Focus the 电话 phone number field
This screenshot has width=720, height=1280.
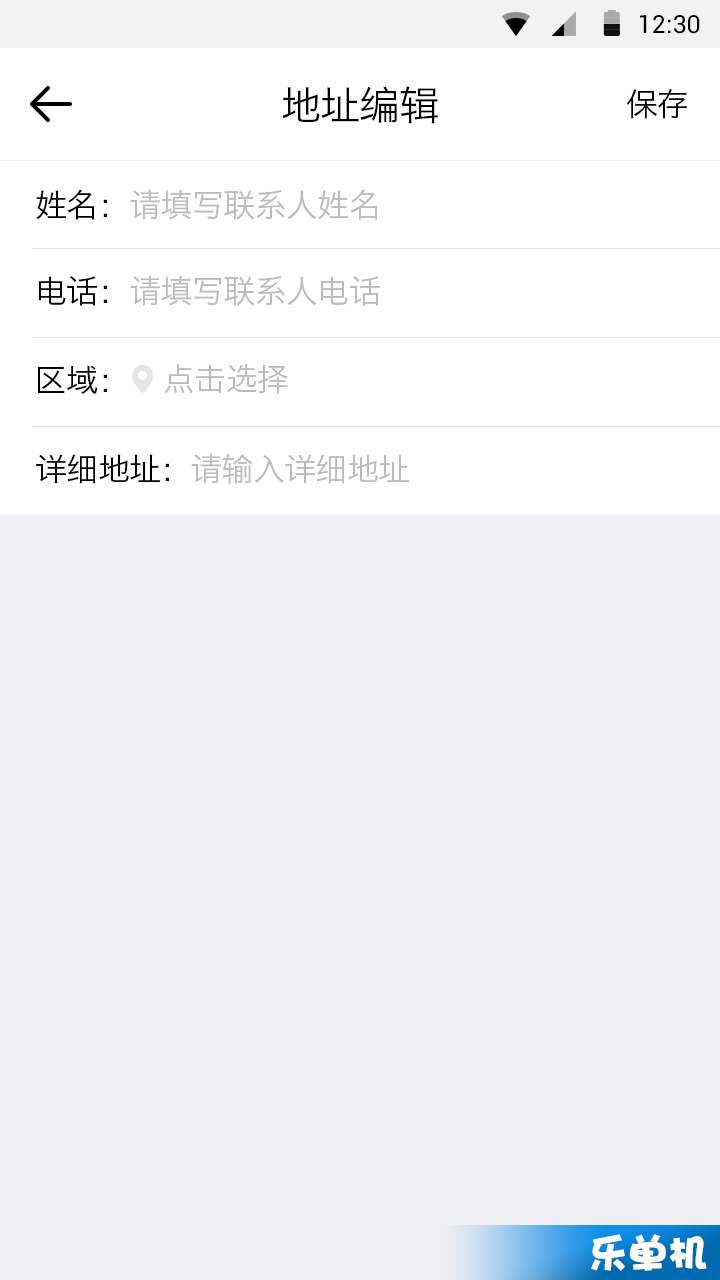(x=425, y=292)
